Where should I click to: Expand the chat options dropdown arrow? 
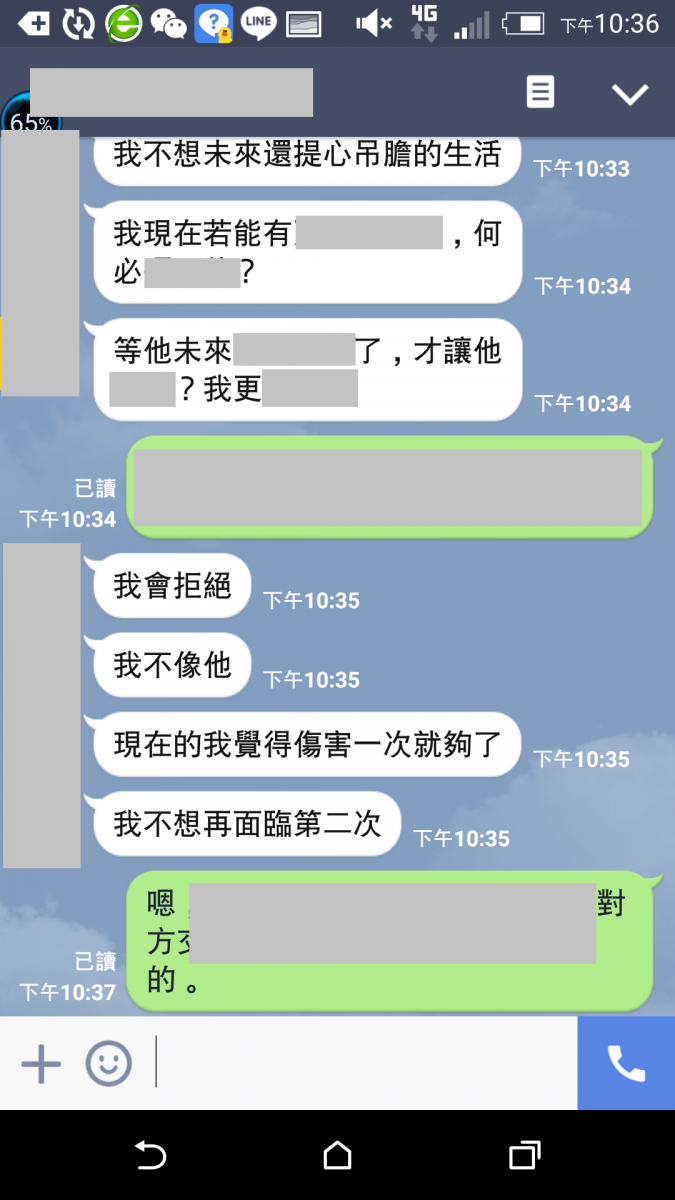[x=630, y=94]
